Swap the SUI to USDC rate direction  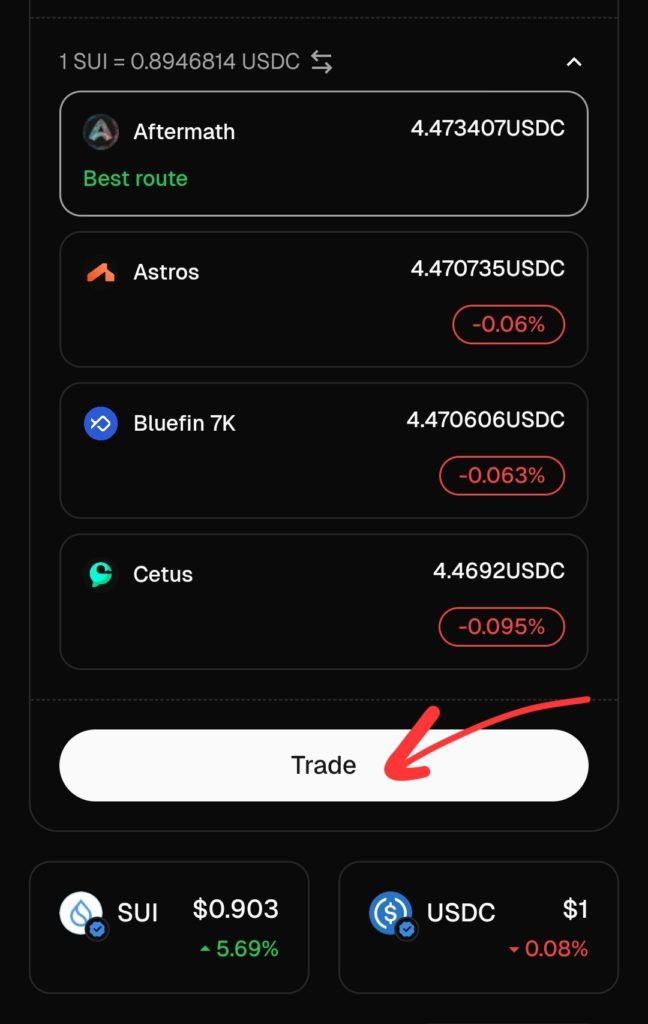321,62
